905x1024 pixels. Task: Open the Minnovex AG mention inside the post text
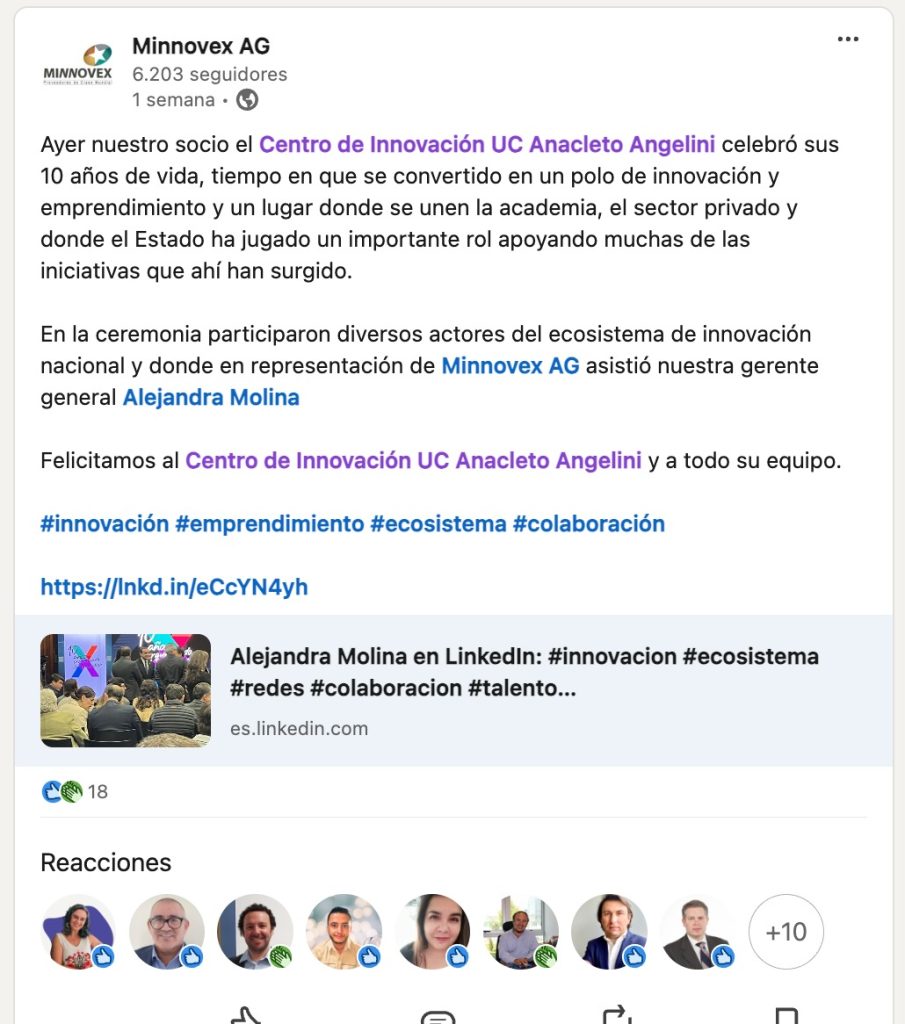[x=510, y=366]
